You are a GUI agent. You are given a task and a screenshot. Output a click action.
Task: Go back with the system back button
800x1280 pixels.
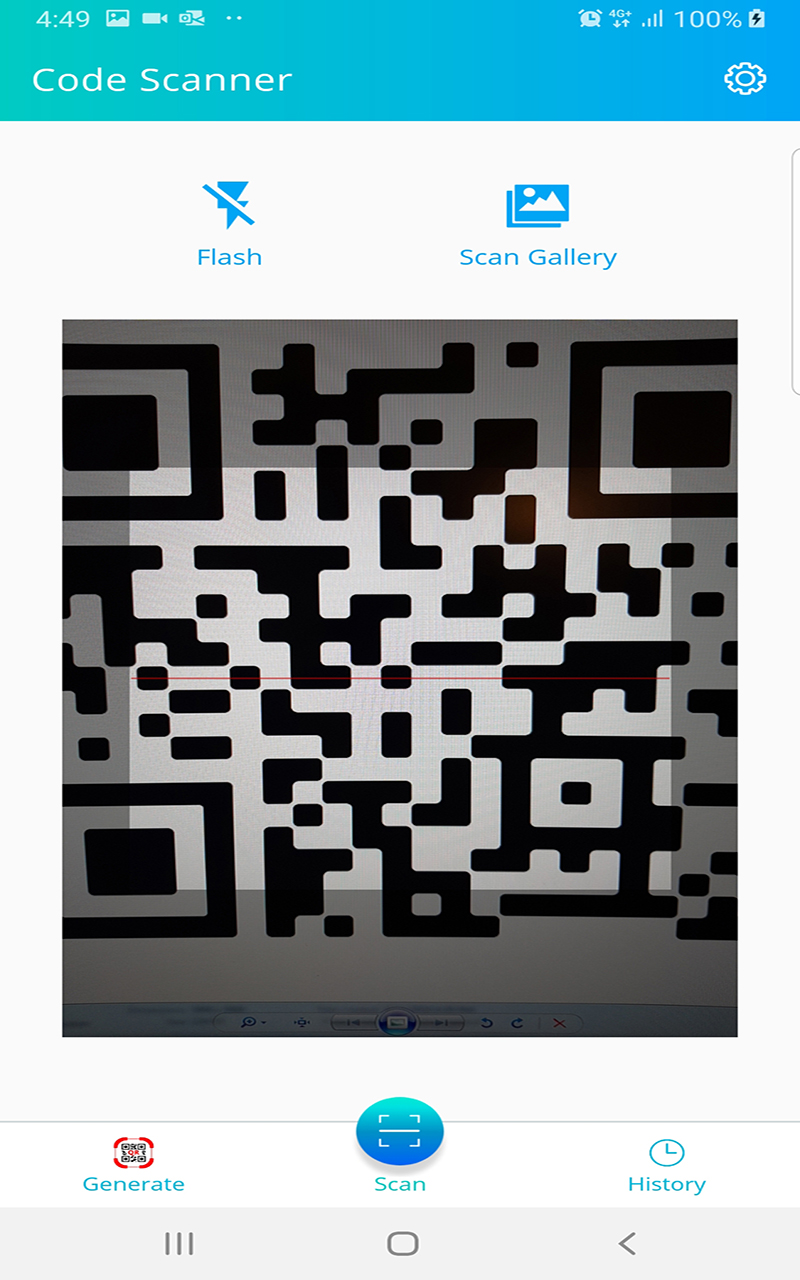[x=627, y=1243]
